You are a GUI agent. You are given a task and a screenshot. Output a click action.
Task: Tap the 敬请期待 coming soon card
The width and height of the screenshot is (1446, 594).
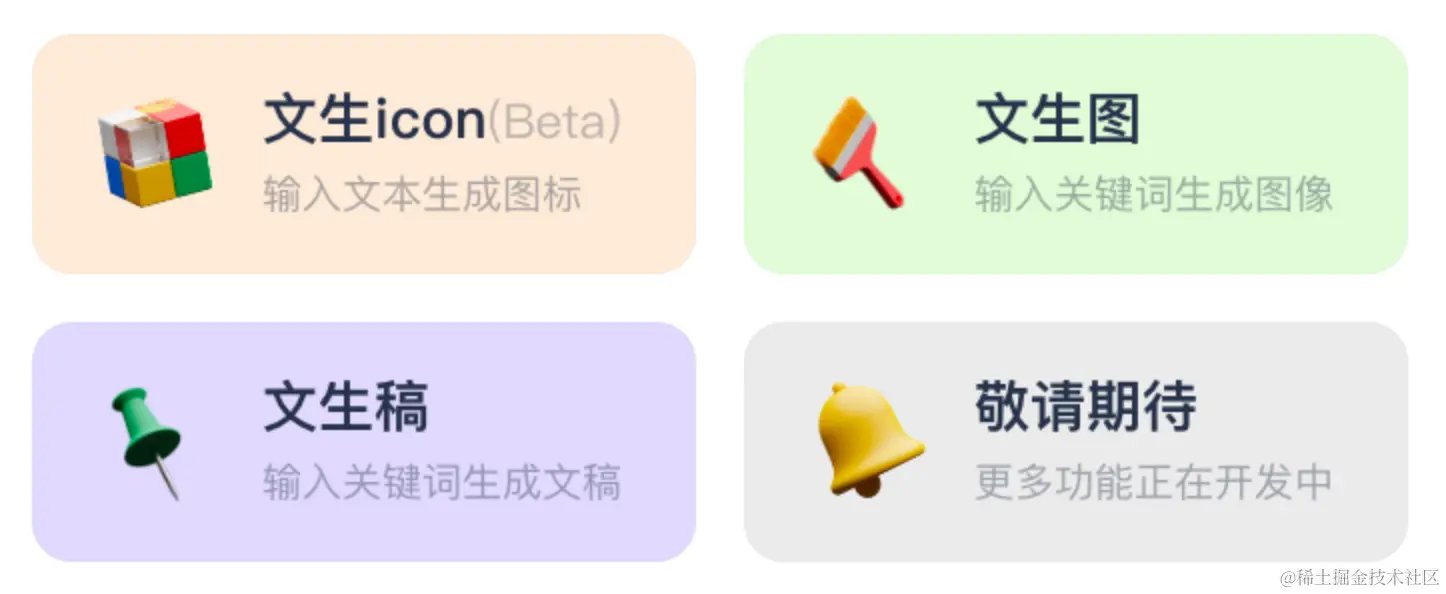[1075, 442]
